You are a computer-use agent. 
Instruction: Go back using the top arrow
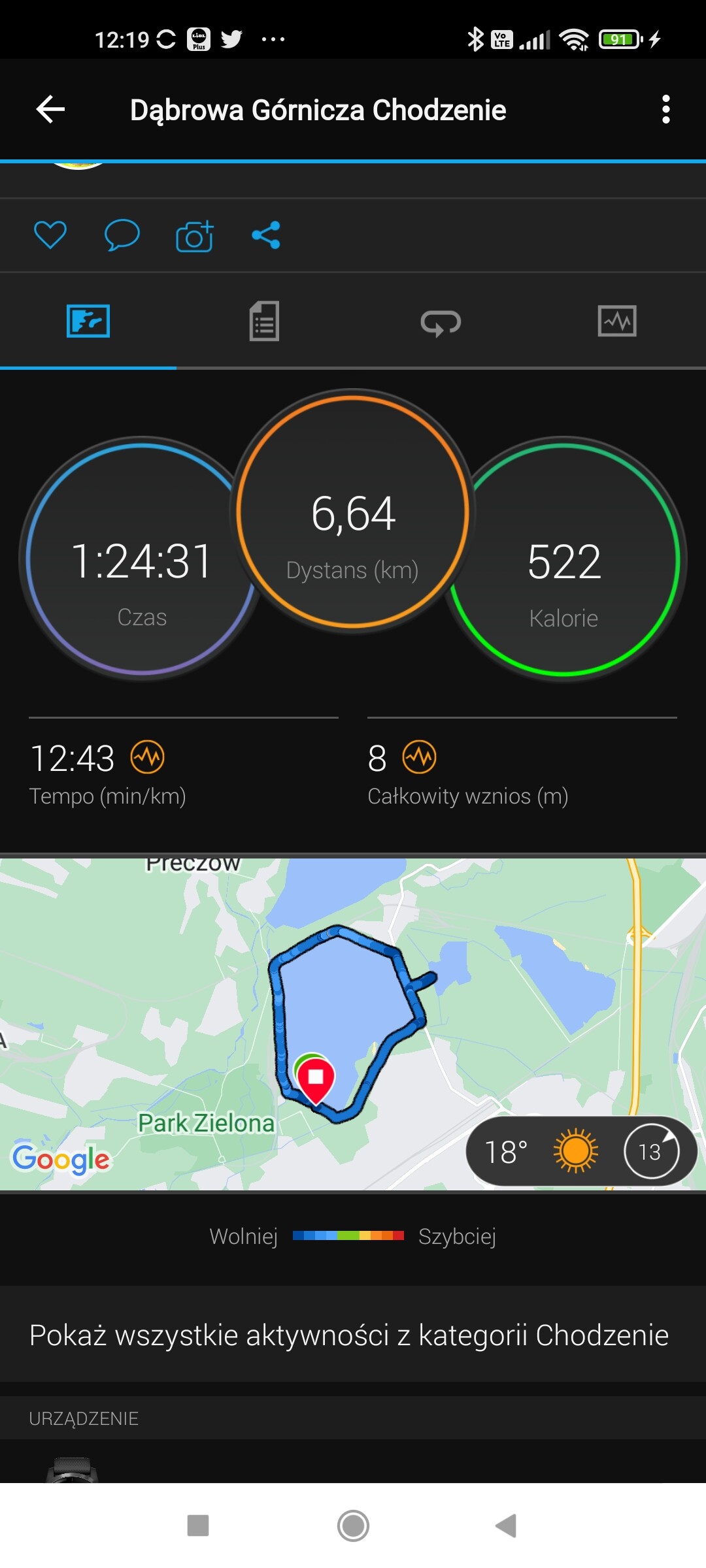(50, 109)
